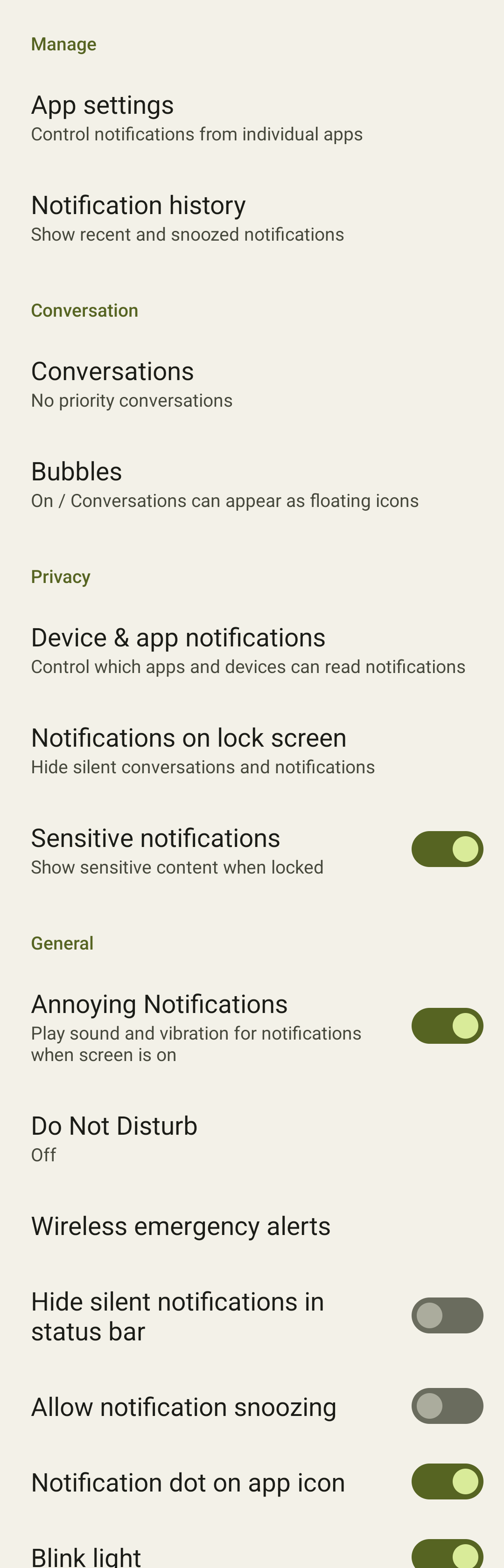
Task: Switch off Notification dot on app icon
Action: click(447, 1481)
